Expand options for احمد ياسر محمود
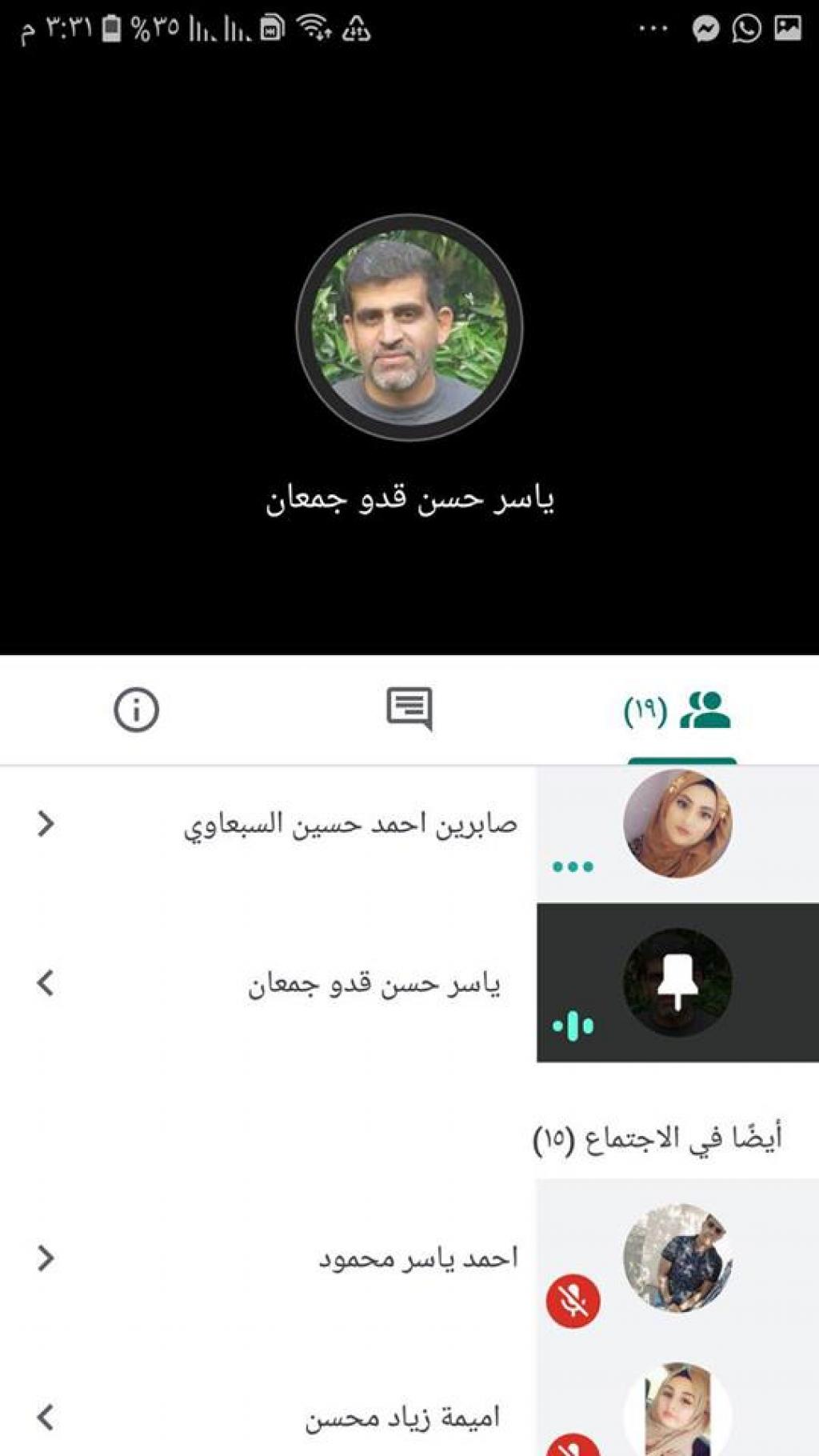This screenshot has height=1456, width=819. tap(46, 1258)
